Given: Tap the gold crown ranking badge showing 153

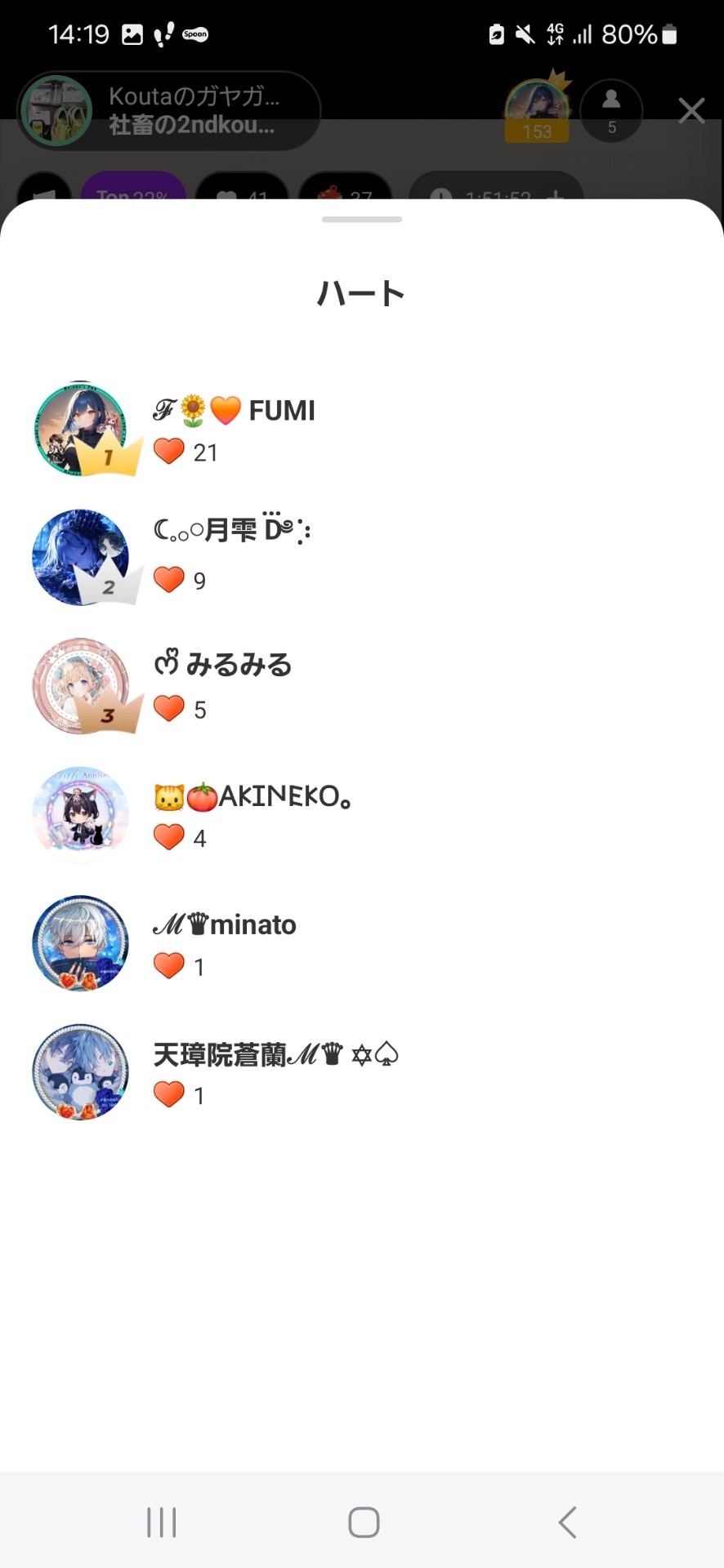Looking at the screenshot, I should click(537, 110).
